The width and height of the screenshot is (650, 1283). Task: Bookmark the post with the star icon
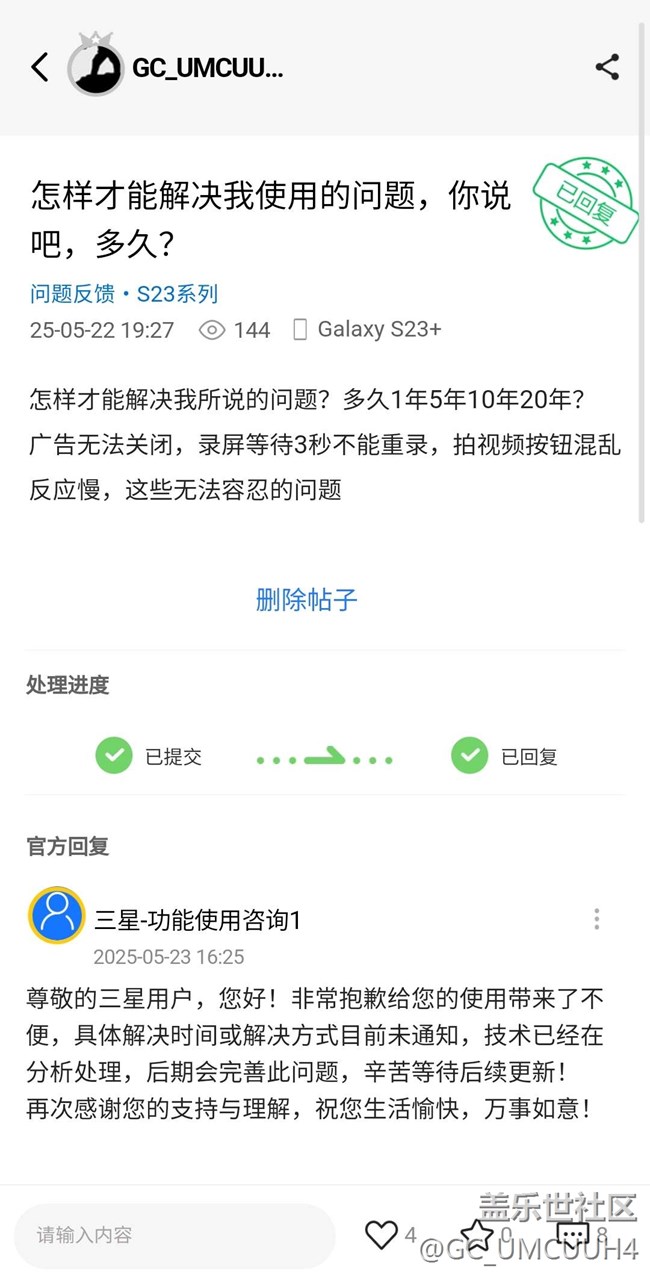pos(477,1234)
